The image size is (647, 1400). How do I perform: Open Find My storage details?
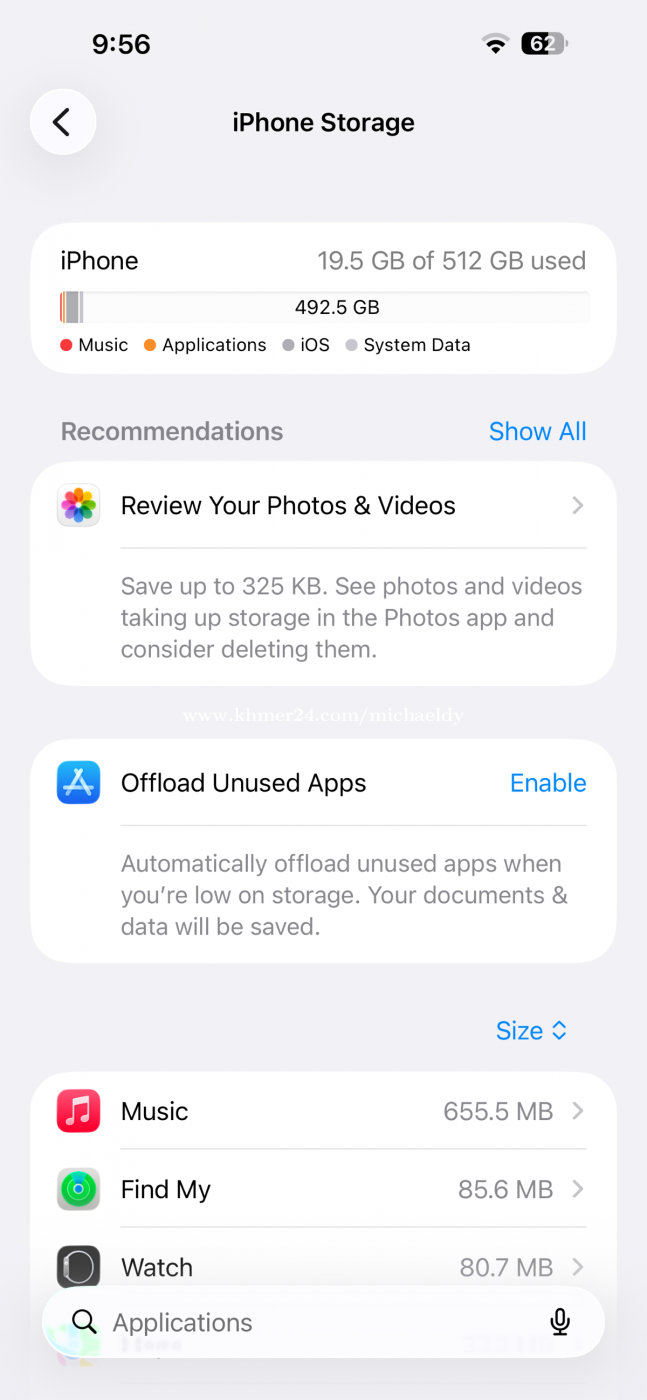click(x=322, y=1189)
